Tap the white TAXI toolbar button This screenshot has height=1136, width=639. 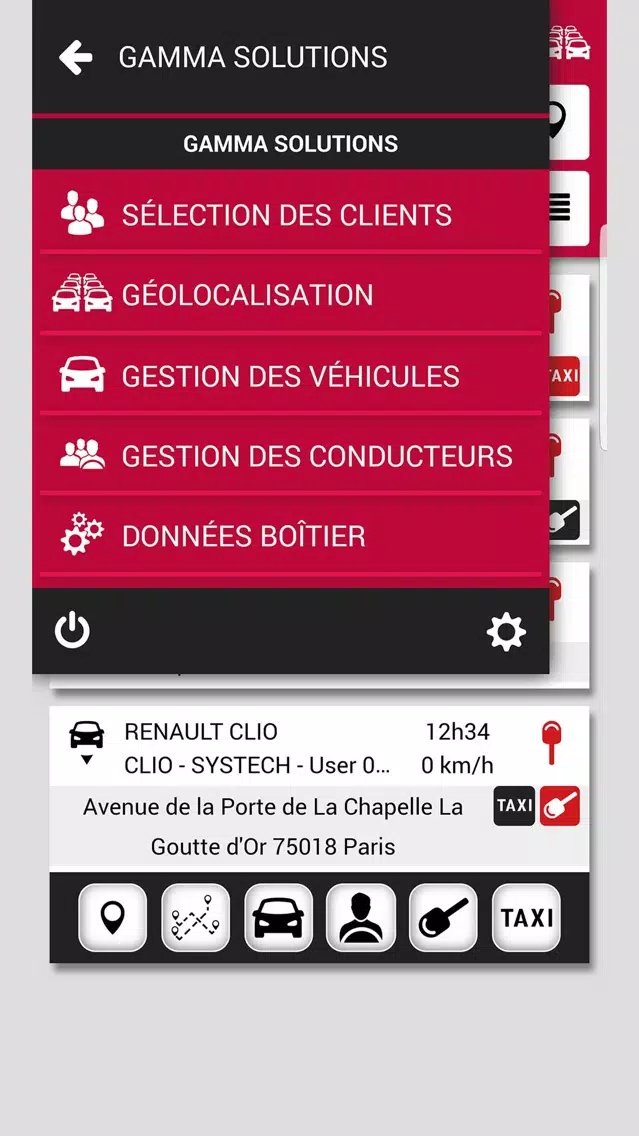pos(527,918)
